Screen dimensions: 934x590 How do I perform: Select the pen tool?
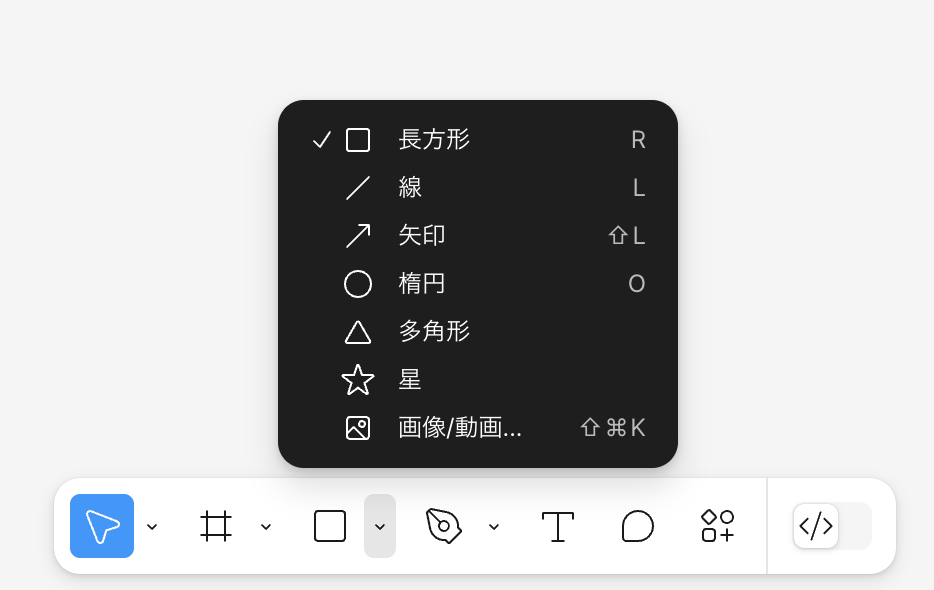(x=444, y=526)
